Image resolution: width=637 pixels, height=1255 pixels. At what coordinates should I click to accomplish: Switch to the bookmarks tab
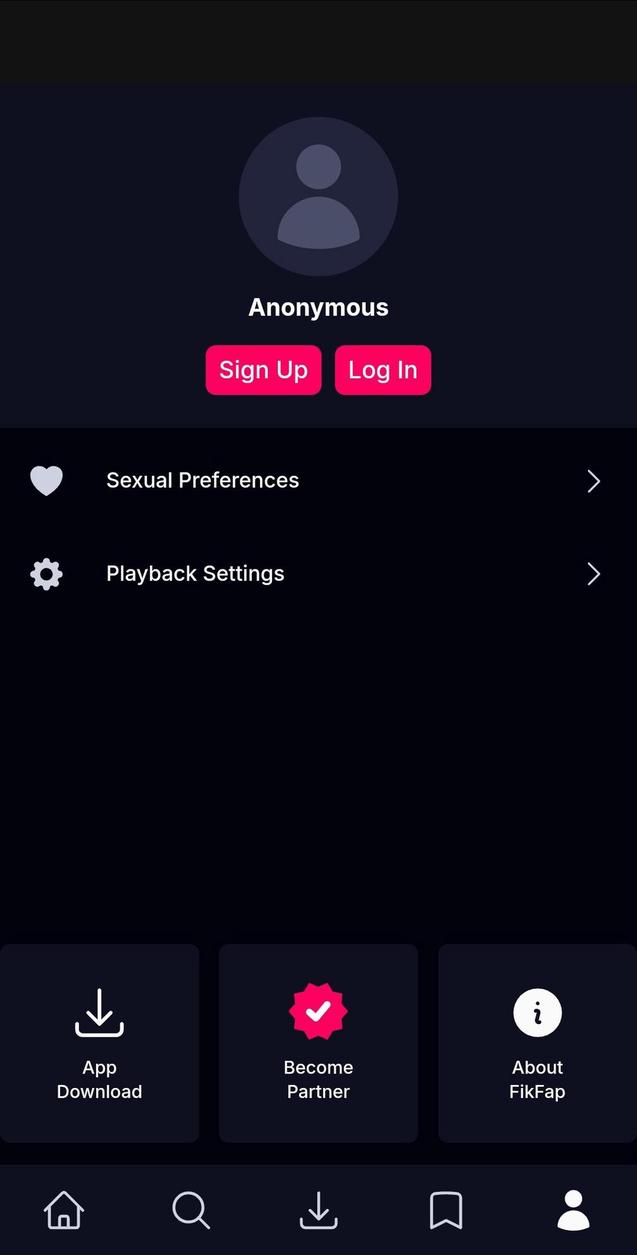pyautogui.click(x=446, y=1210)
